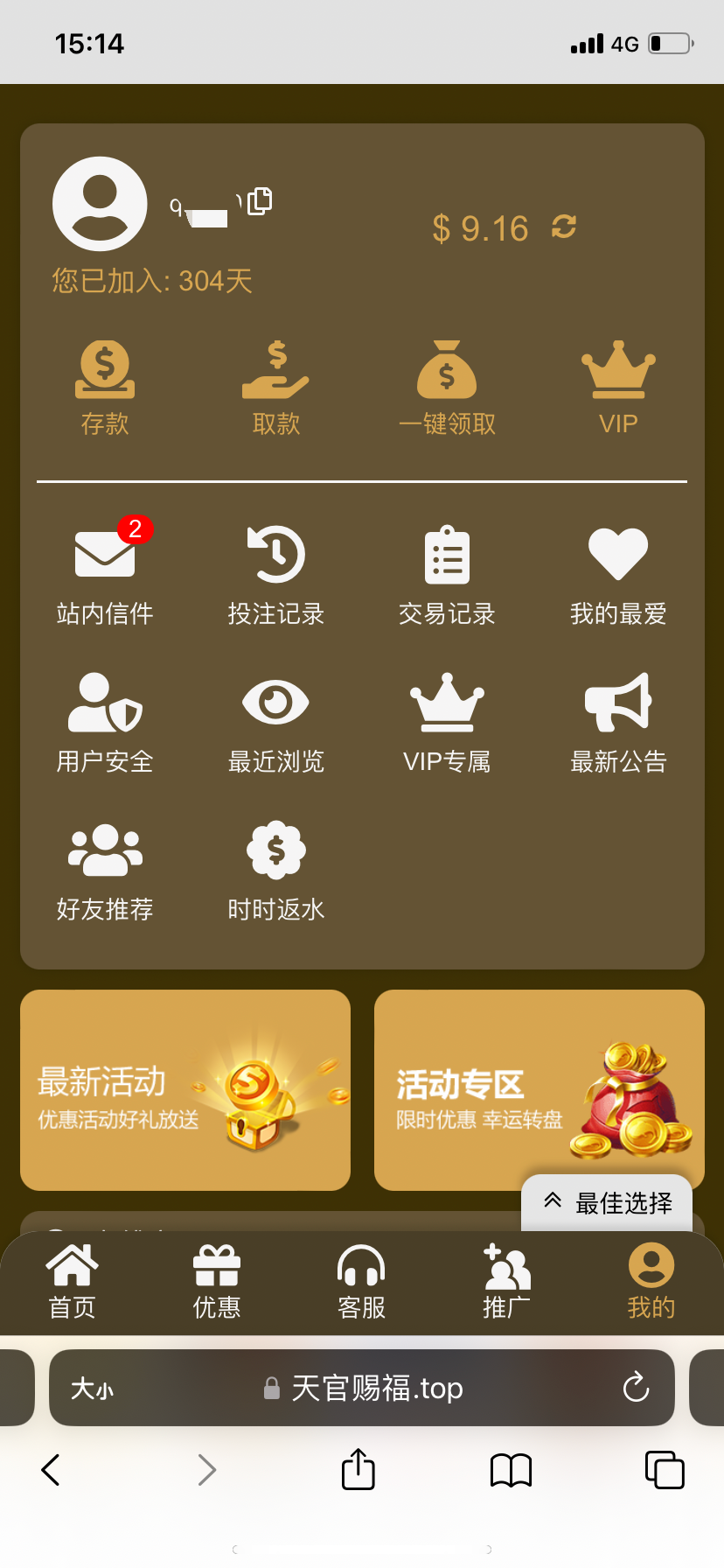Check 最新公告 announcements
The image size is (724, 1568).
(x=618, y=723)
